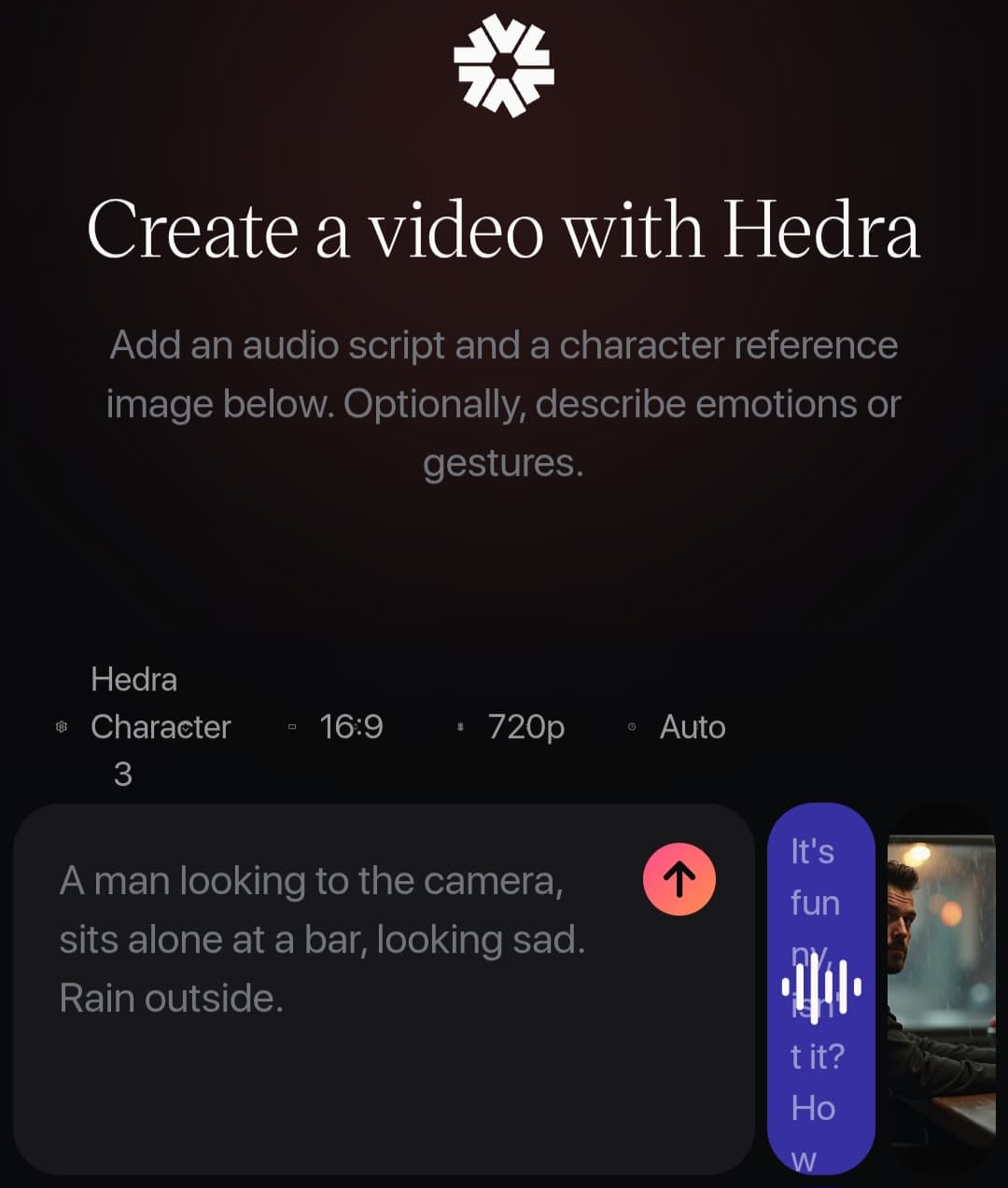Submit the prompt with the arrow button

(x=679, y=879)
